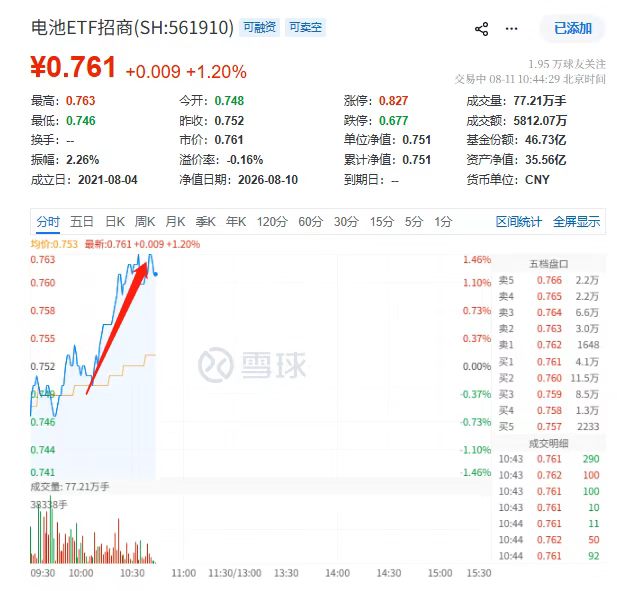This screenshot has width=617, height=591.
Task: Select the 120分 interval
Action: pyautogui.click(x=272, y=222)
